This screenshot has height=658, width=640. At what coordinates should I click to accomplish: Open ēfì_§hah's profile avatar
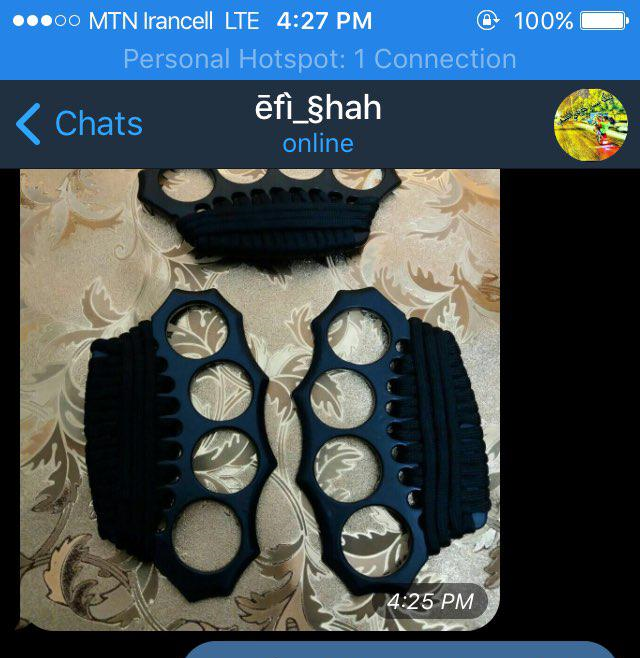pyautogui.click(x=591, y=125)
